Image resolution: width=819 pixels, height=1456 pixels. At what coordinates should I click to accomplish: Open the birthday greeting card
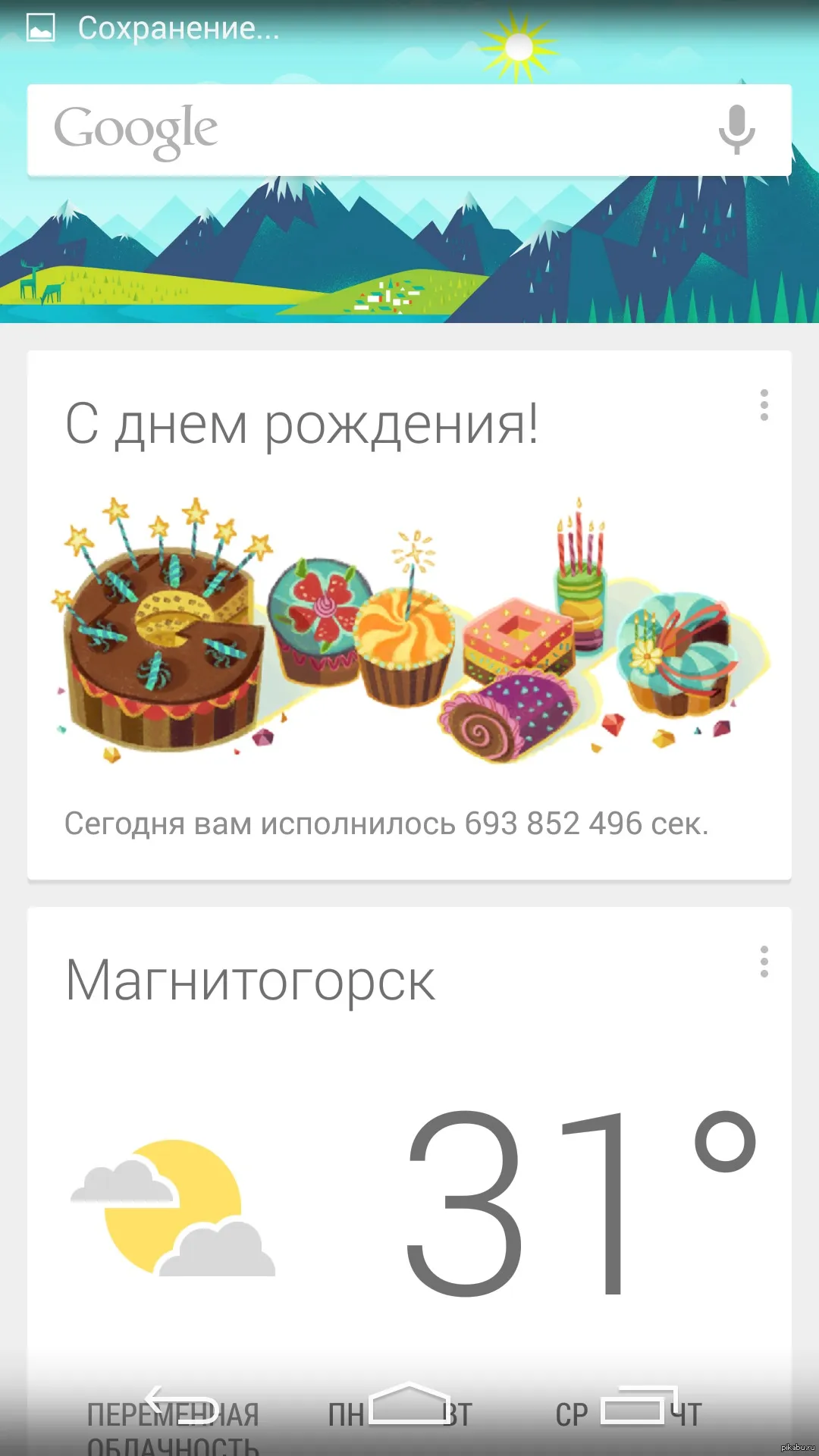coord(409,615)
